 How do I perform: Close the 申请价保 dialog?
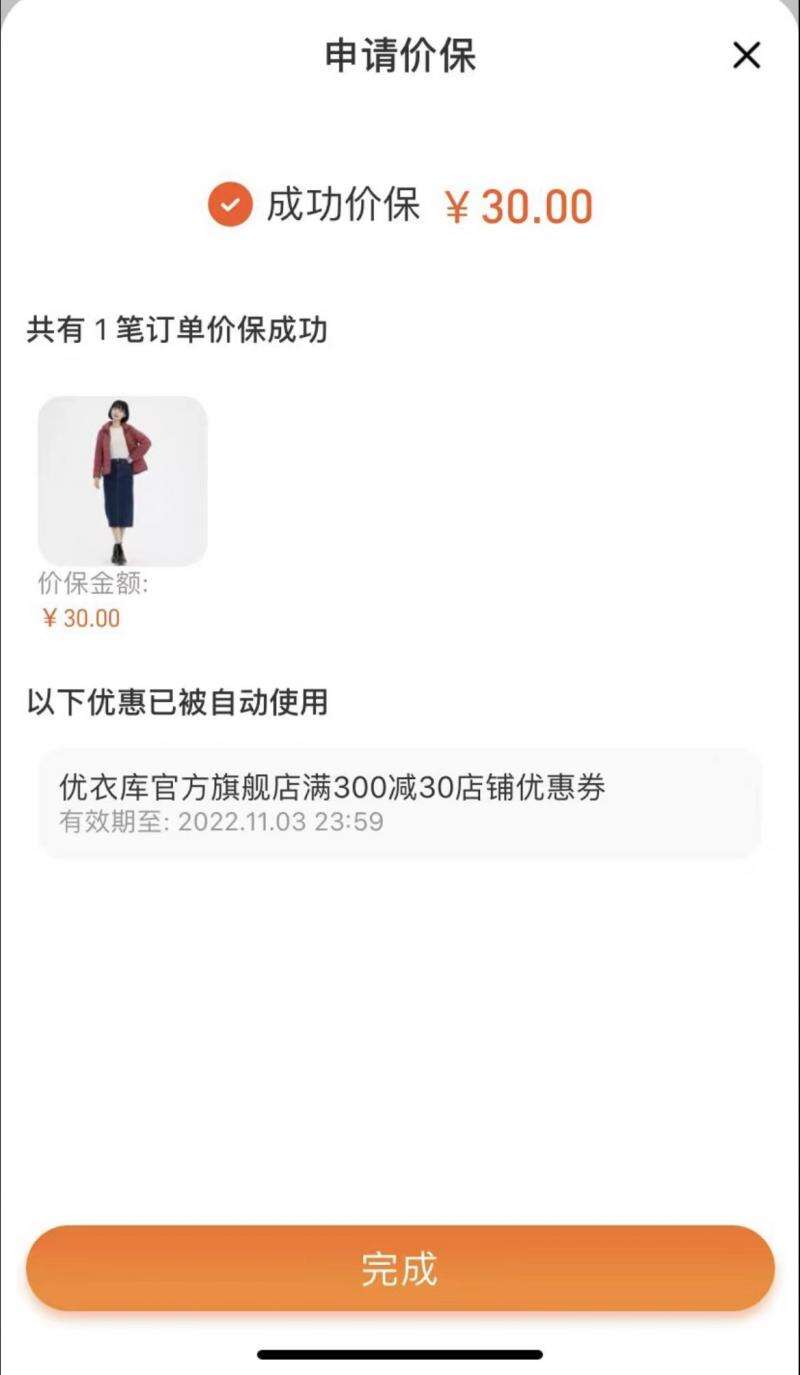pos(746,56)
